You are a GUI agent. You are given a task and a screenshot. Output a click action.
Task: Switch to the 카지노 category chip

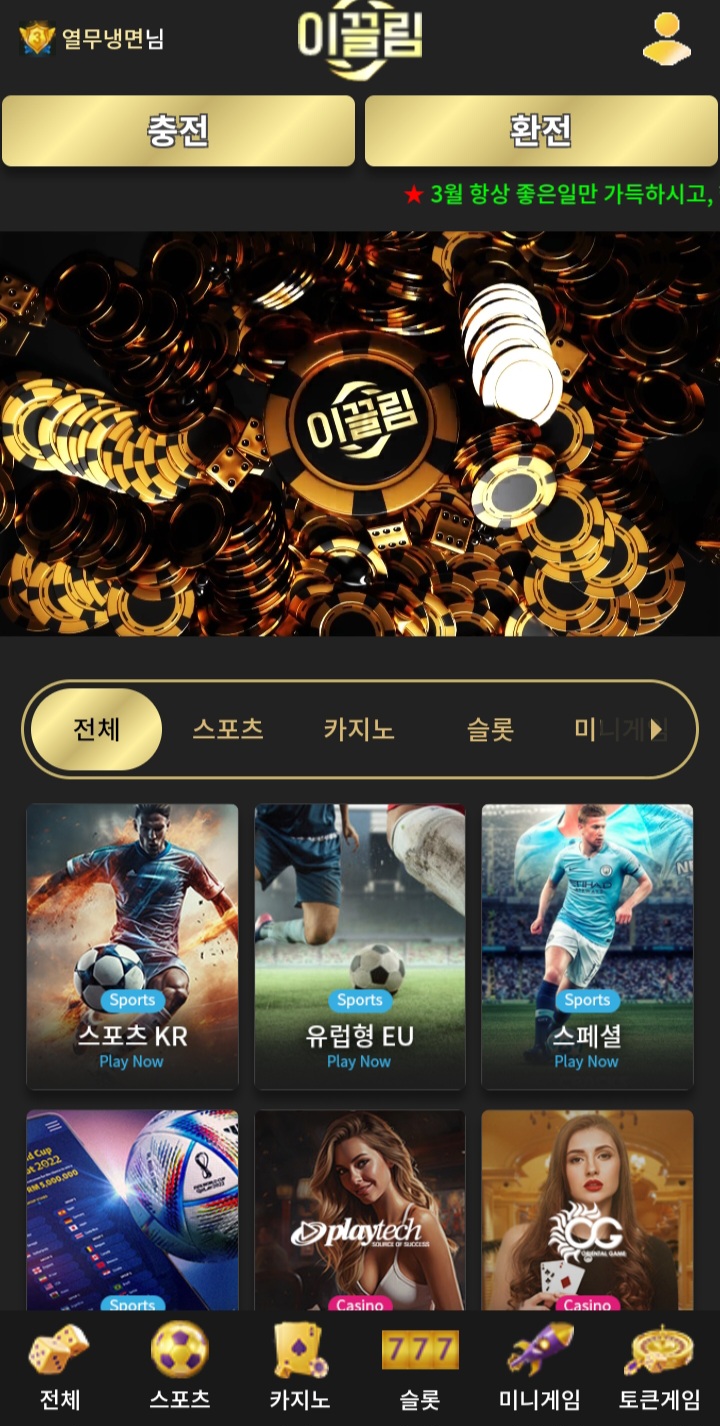(x=359, y=729)
